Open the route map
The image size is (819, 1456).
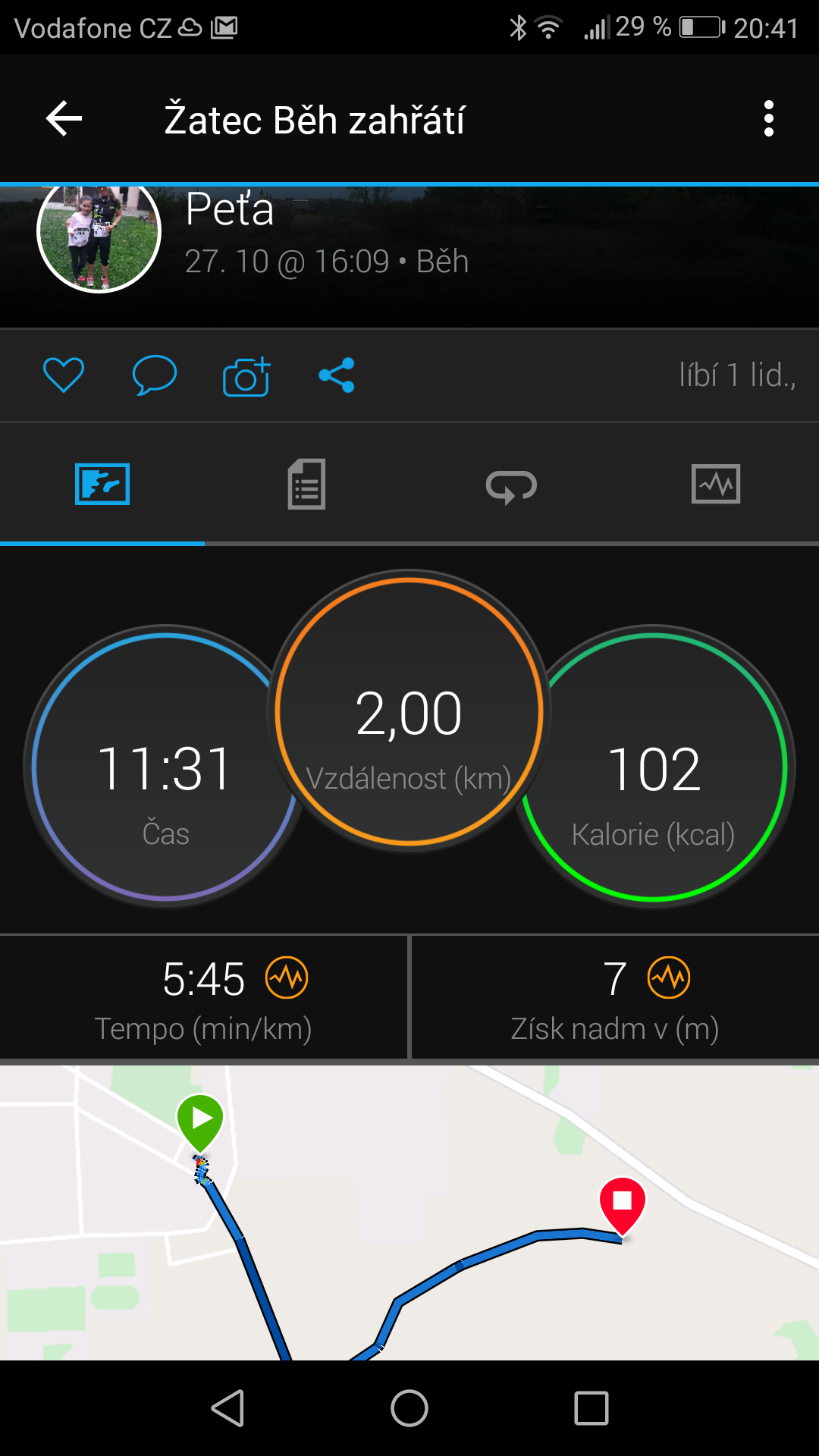click(409, 1213)
